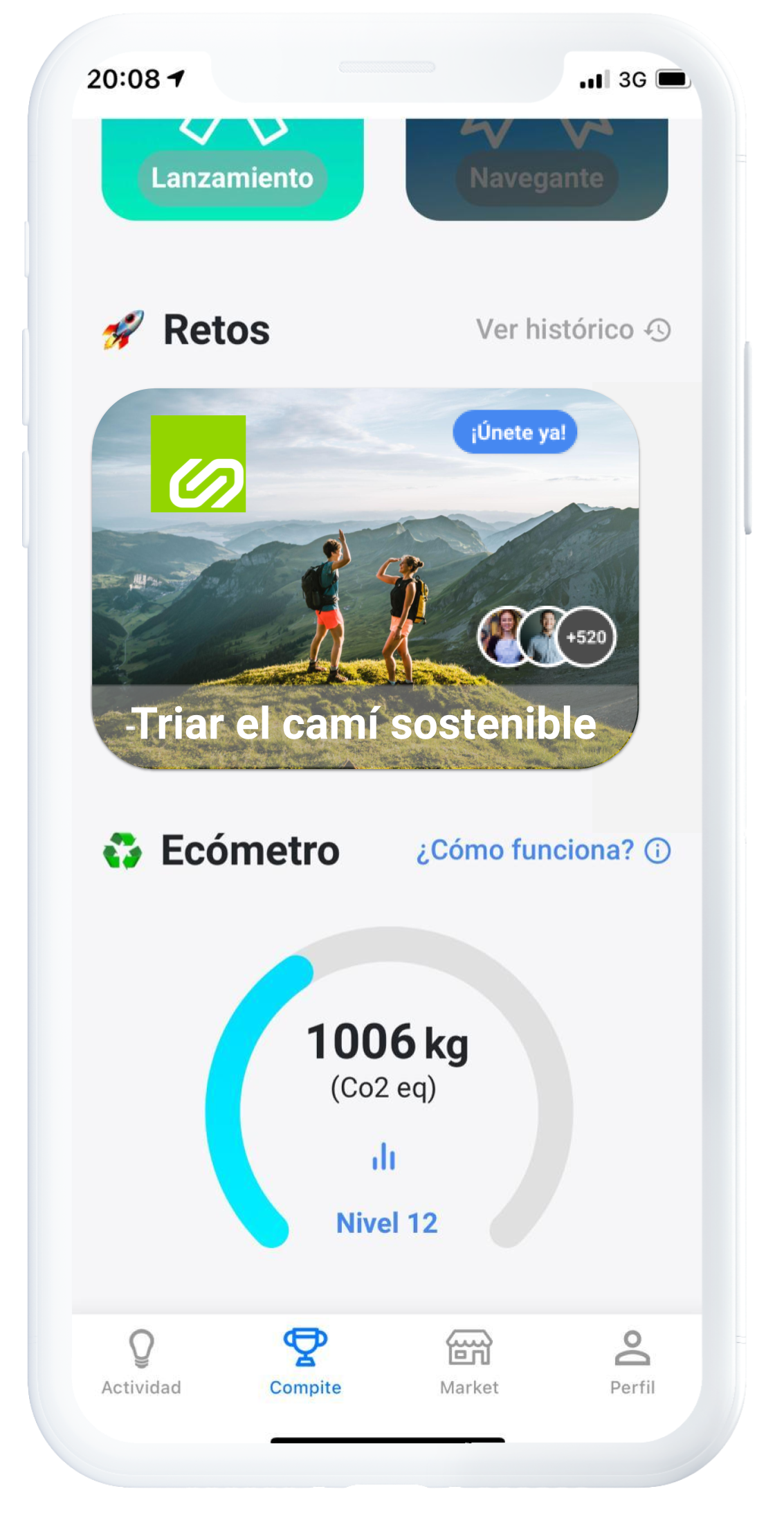784x1516 pixels.
Task: Open ¿Cómo funciona? info link
Action: [x=543, y=850]
